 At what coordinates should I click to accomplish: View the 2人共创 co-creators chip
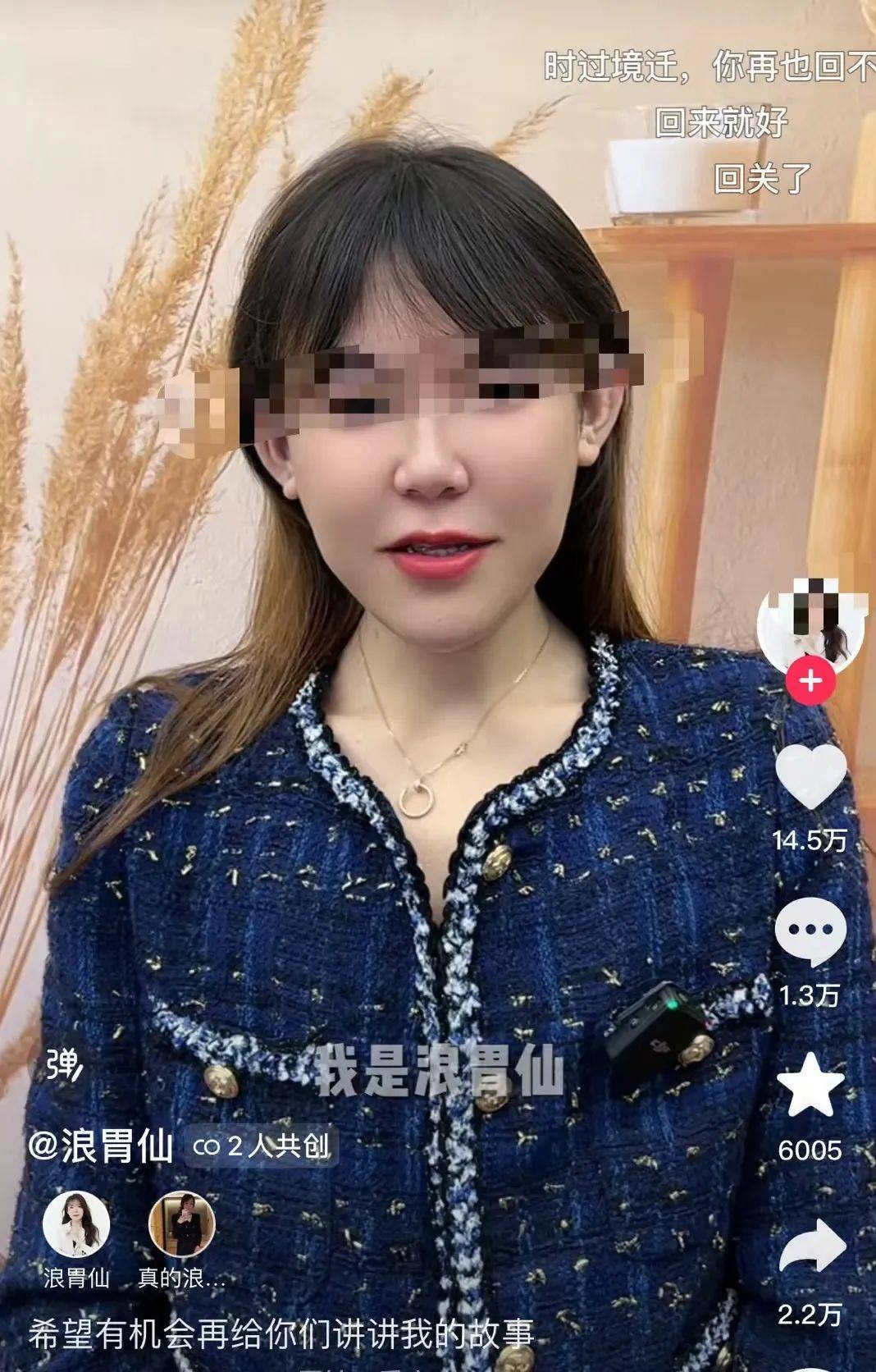pyautogui.click(x=262, y=1146)
